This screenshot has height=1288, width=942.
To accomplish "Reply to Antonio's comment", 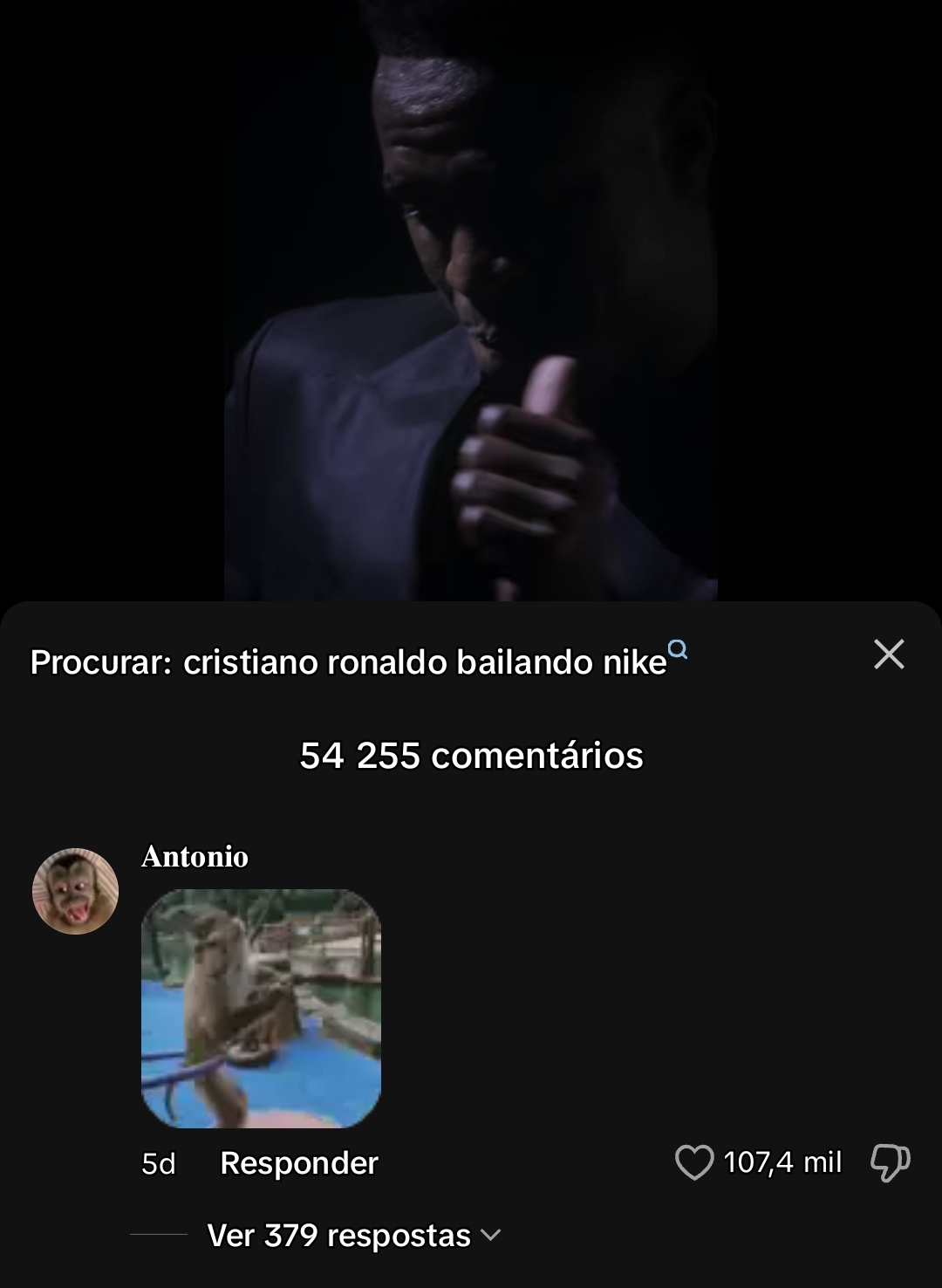I will click(x=298, y=1162).
